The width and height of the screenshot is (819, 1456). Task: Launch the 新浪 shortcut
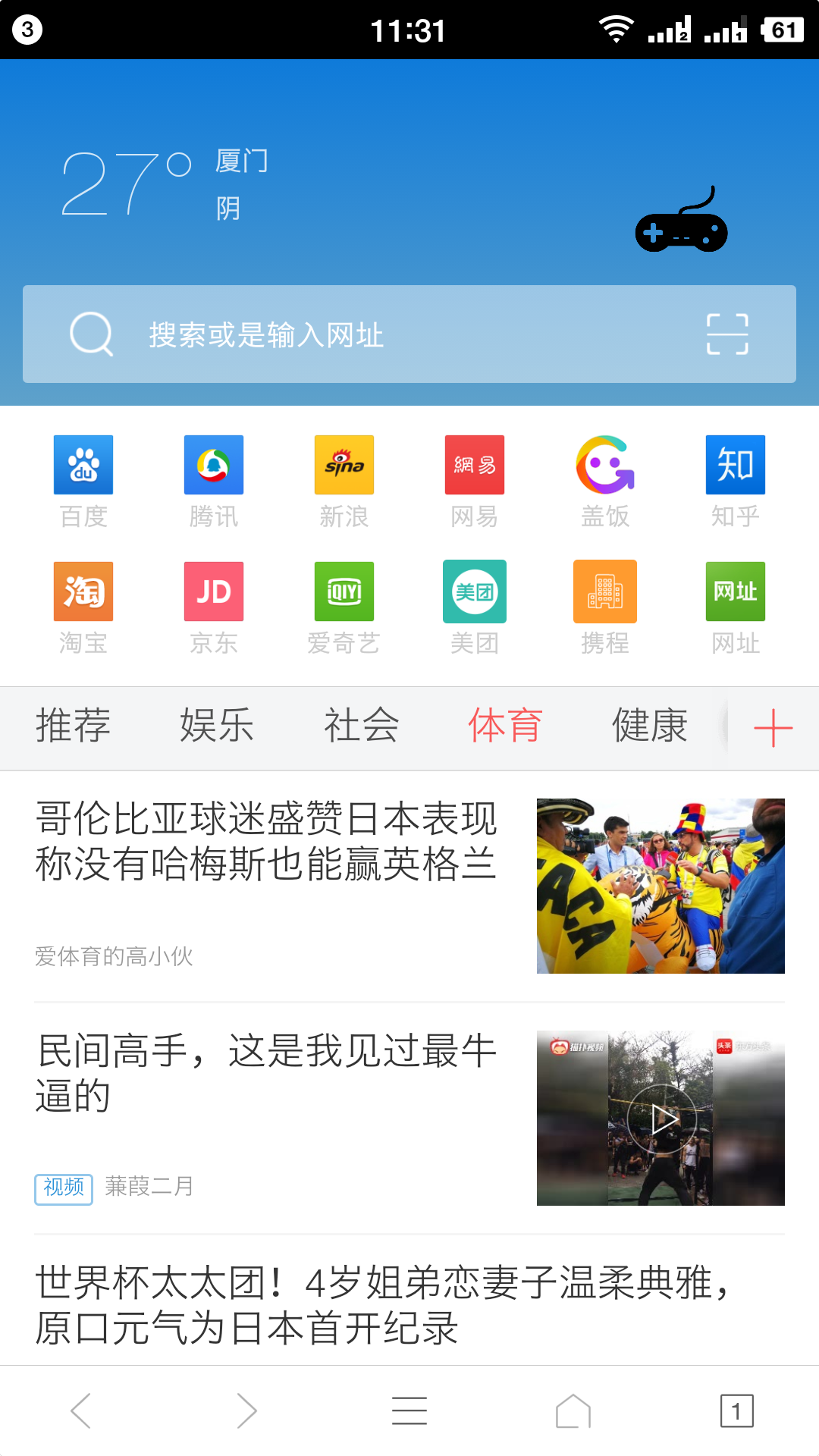tap(344, 481)
